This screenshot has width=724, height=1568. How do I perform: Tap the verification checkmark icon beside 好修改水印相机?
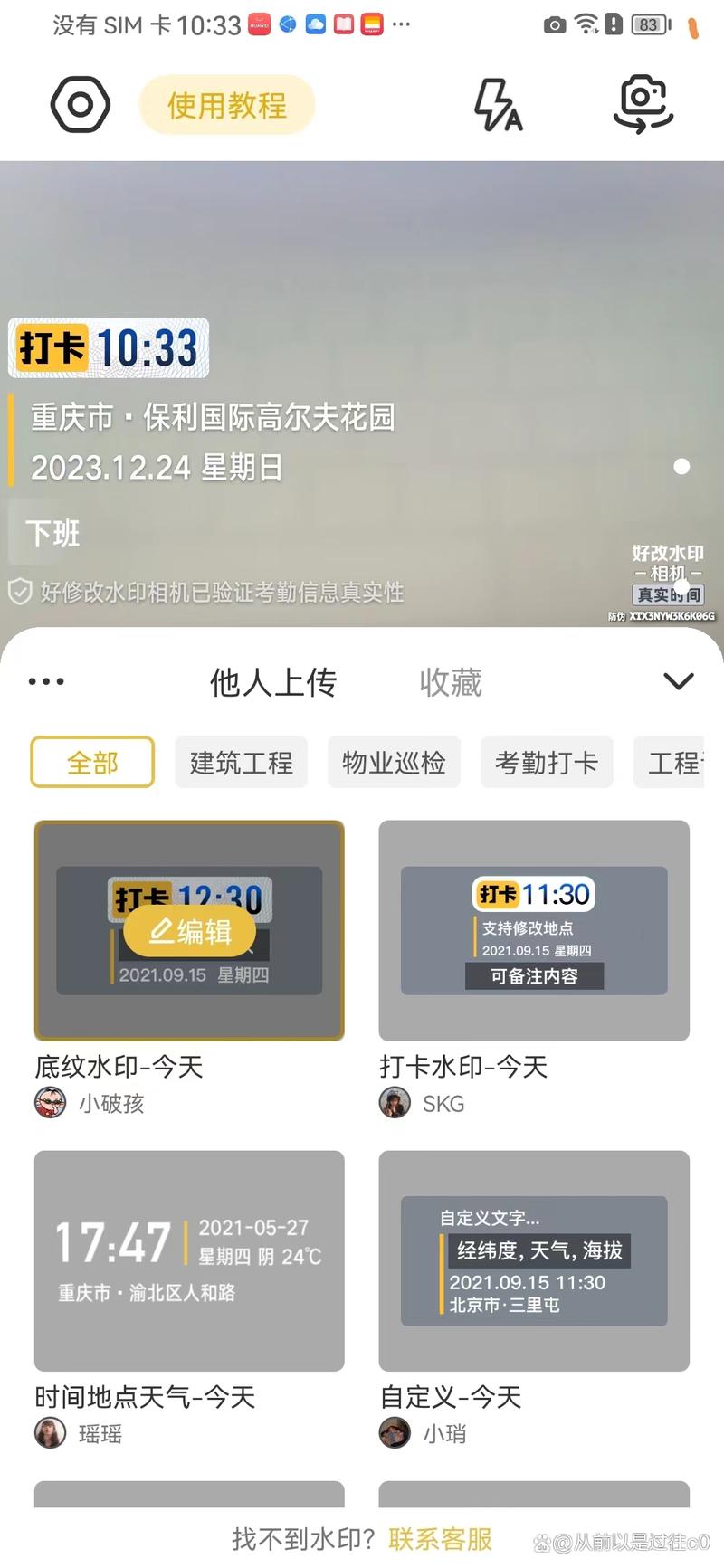click(20, 593)
